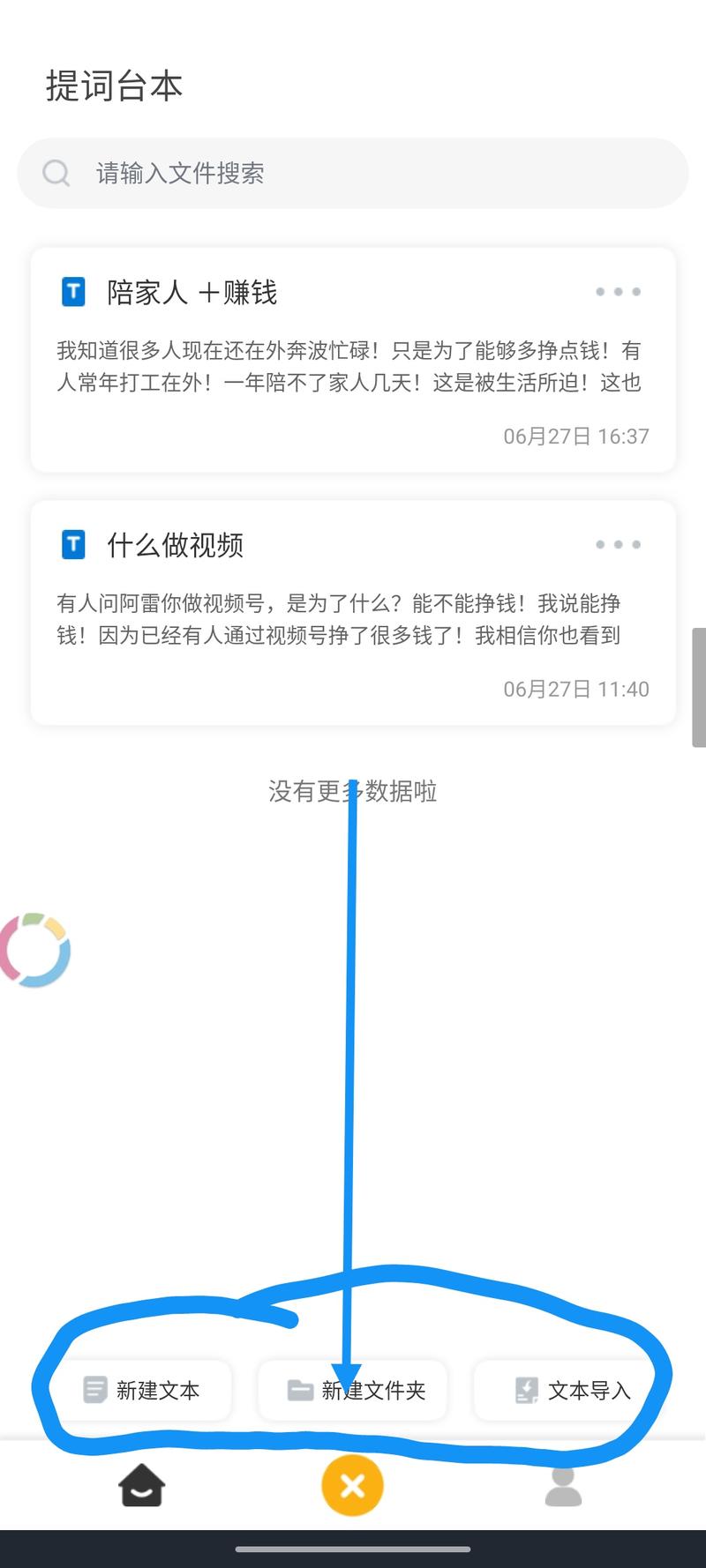
Task: Click the blue T icon beside 陪家人 +赚钱
Action: click(72, 292)
